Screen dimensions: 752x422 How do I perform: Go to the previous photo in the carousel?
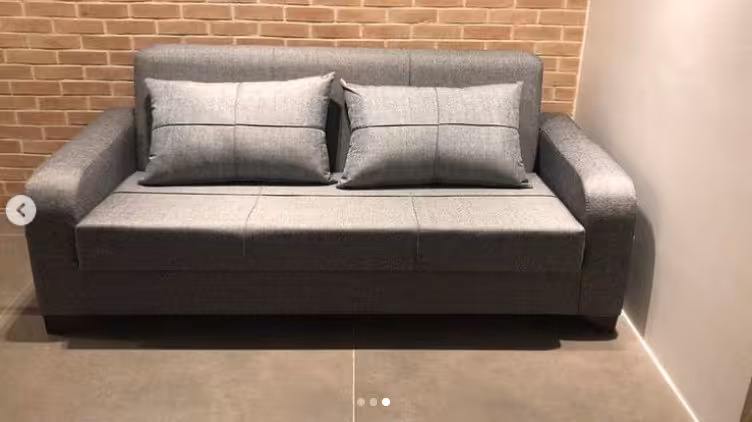pyautogui.click(x=20, y=210)
